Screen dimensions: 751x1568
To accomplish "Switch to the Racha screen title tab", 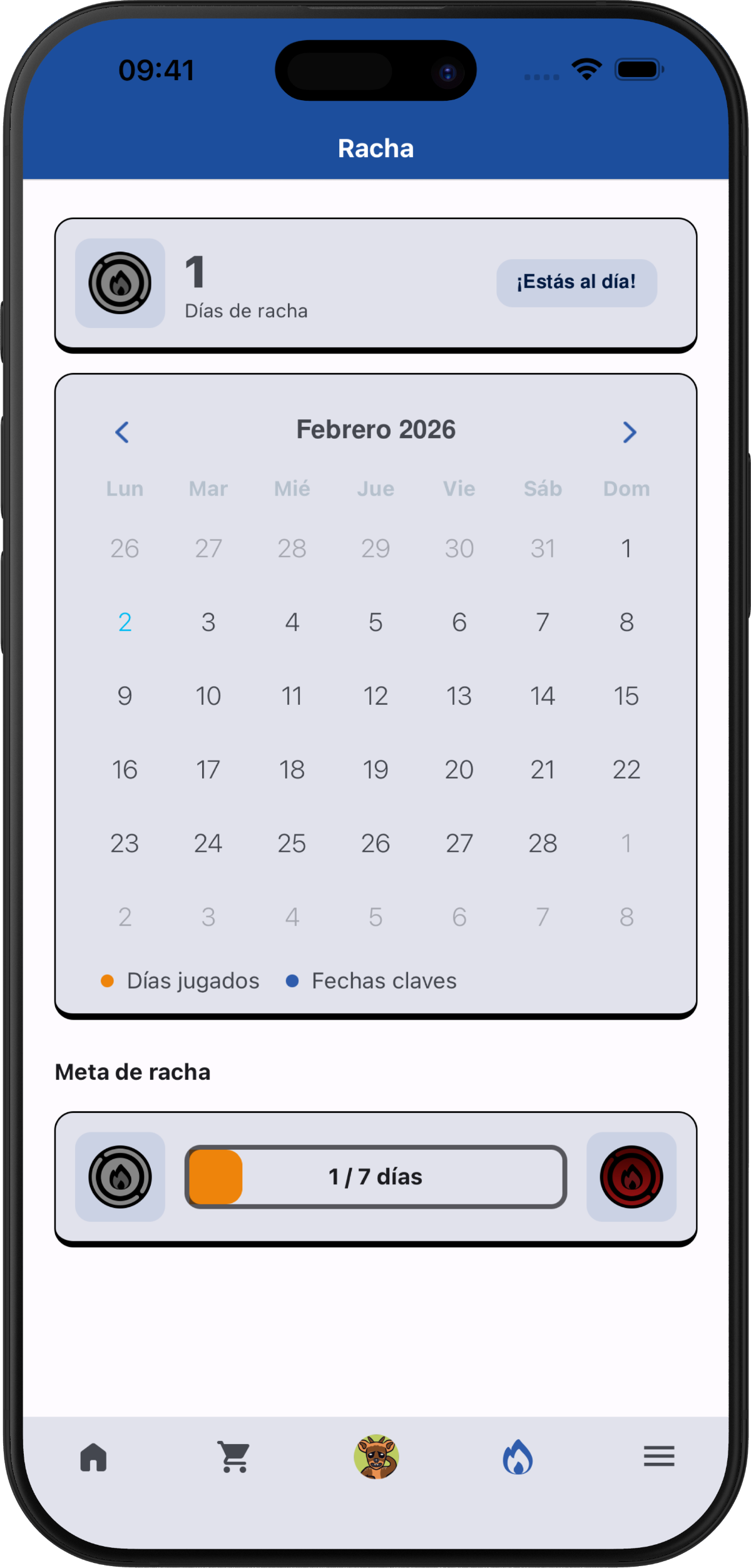I will tap(375, 148).
